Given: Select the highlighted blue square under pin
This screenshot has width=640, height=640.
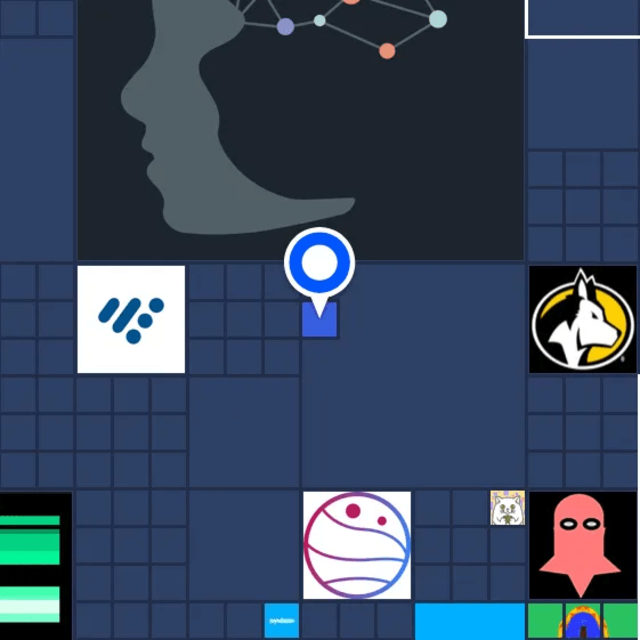Looking at the screenshot, I should click(320, 321).
